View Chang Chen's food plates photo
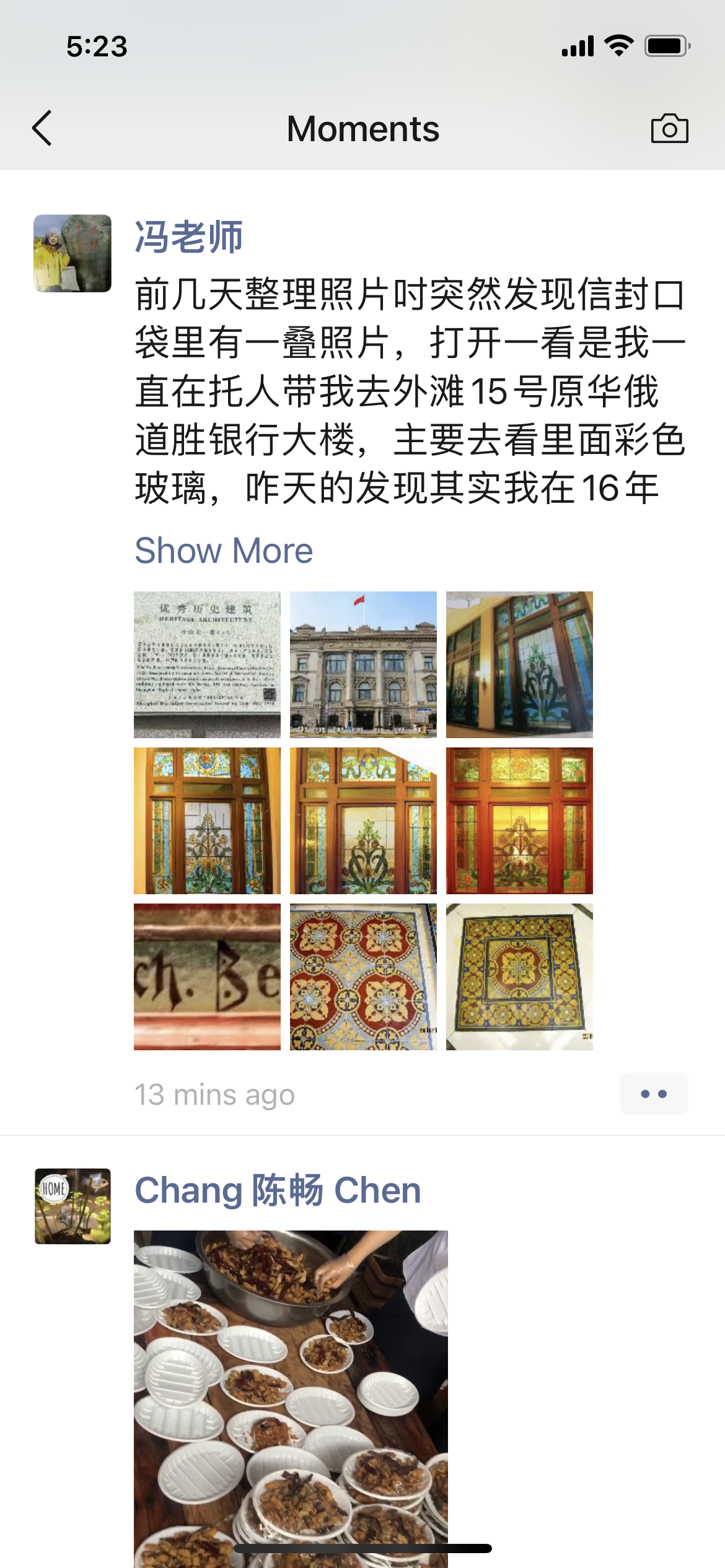The height and width of the screenshot is (1568, 725). click(x=291, y=1393)
